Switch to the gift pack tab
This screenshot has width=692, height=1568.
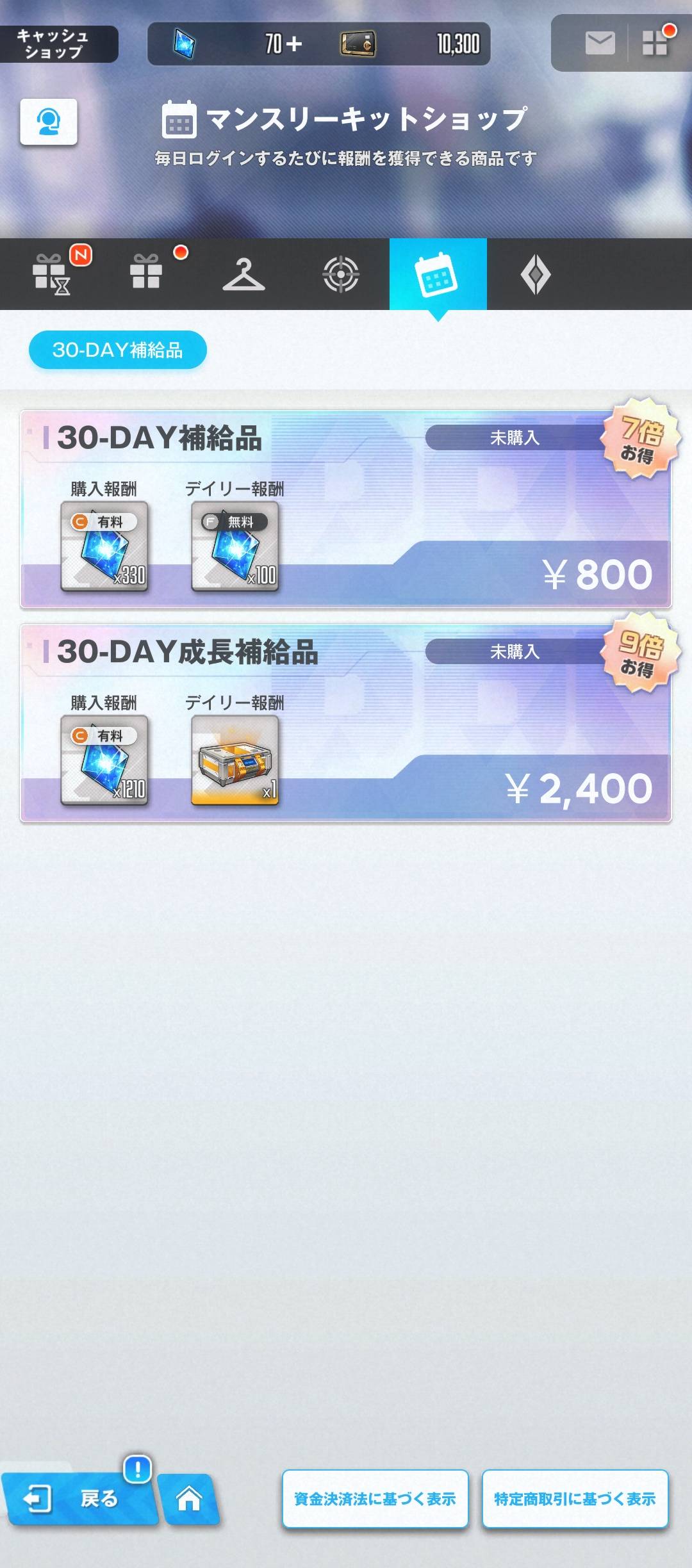(146, 274)
